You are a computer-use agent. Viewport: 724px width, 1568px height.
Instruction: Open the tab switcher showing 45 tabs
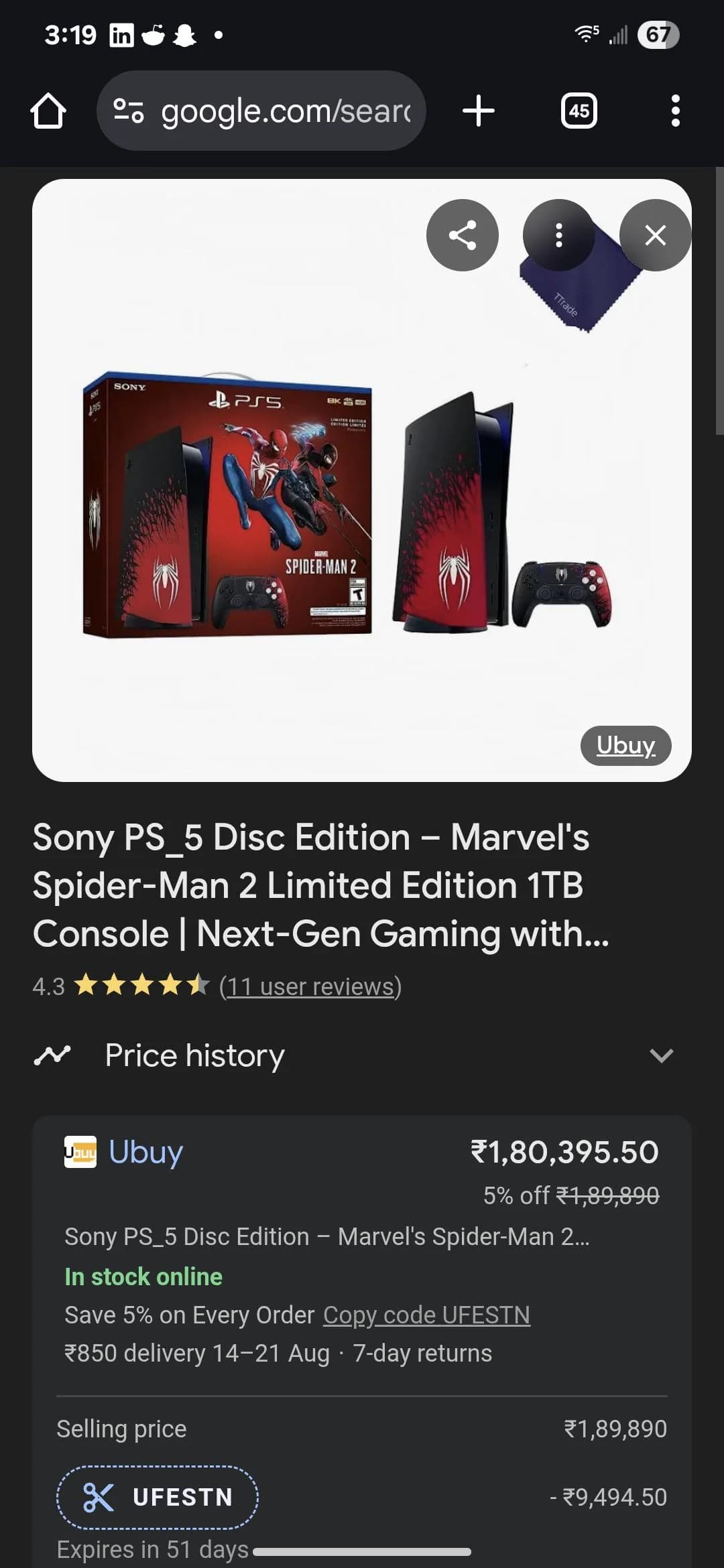click(x=579, y=111)
